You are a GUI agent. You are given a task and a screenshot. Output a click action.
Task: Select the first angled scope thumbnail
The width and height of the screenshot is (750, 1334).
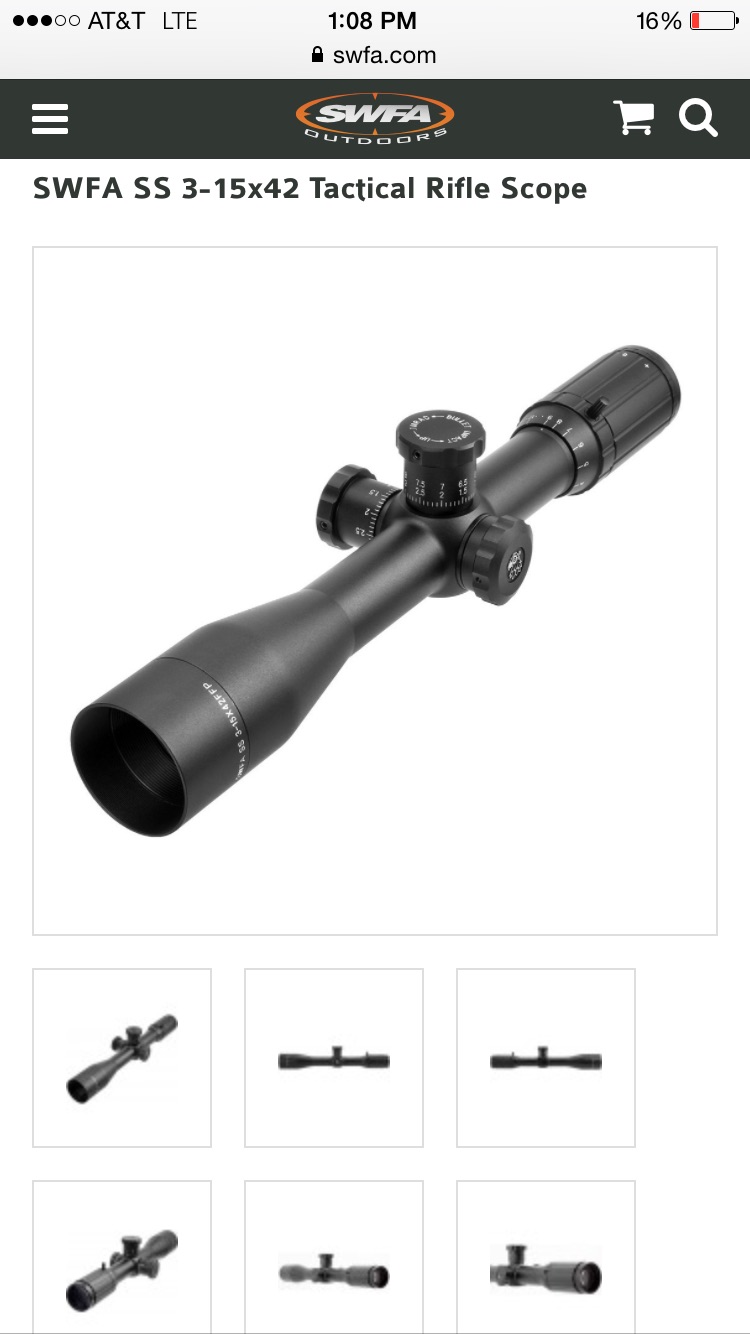pyautogui.click(x=122, y=1058)
